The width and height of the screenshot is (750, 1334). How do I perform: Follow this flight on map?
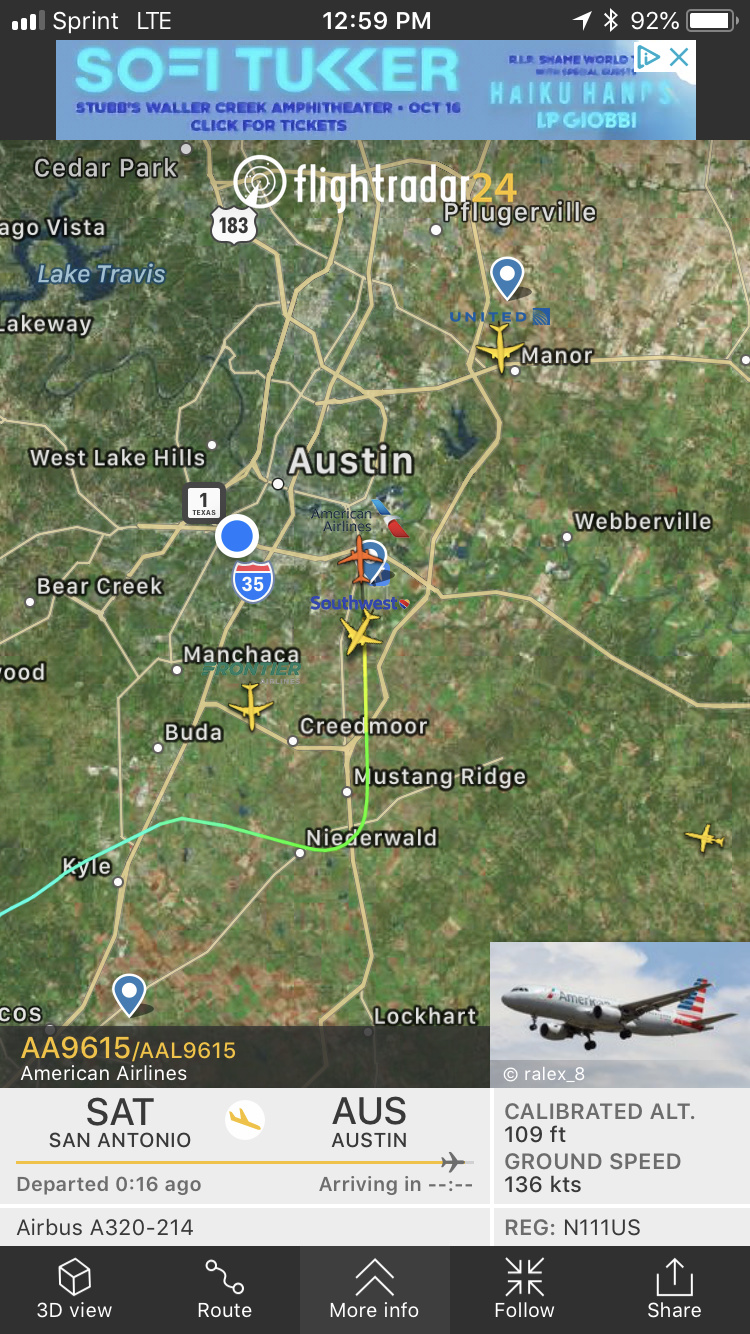pyautogui.click(x=524, y=1290)
